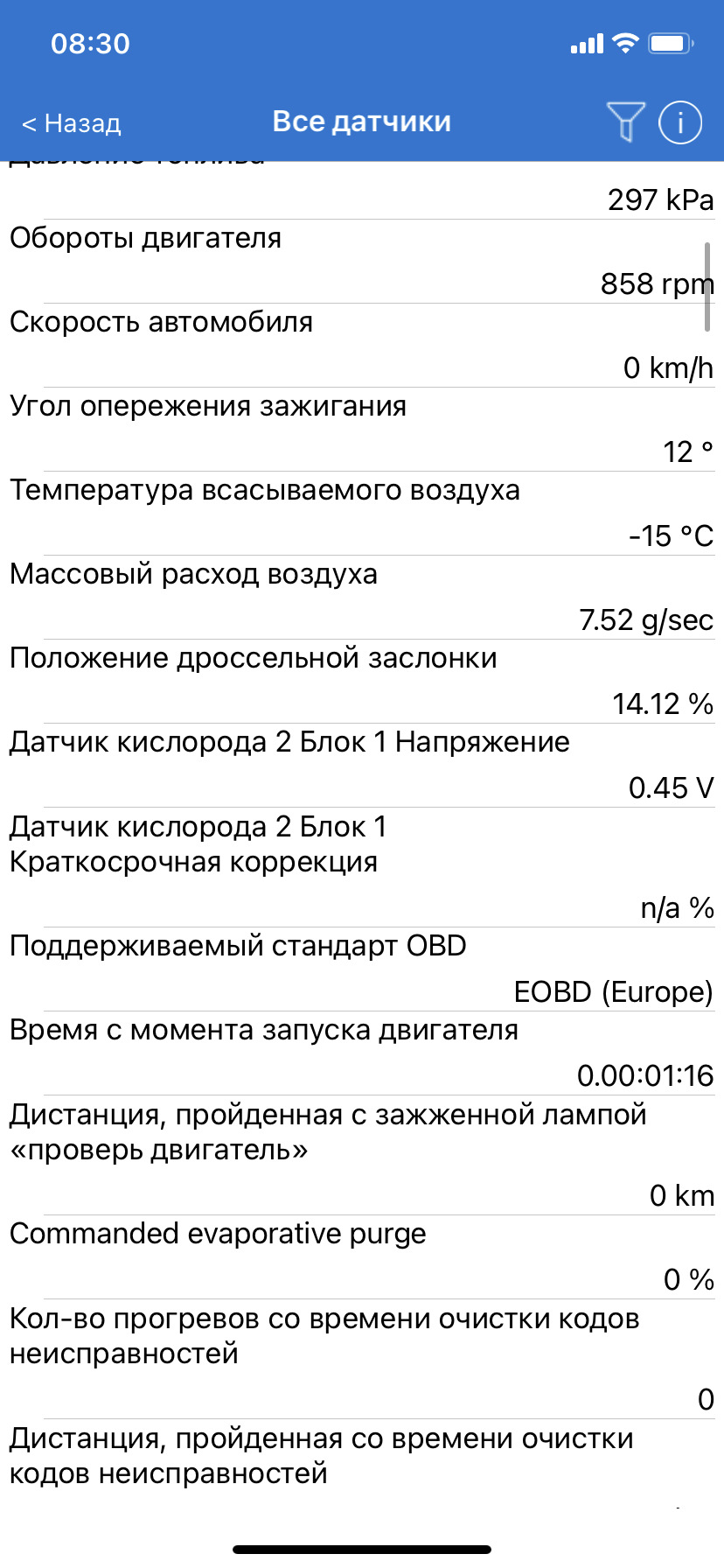Tap the Wi-Fi icon in the status bar
724x1568 pixels.
[626, 42]
